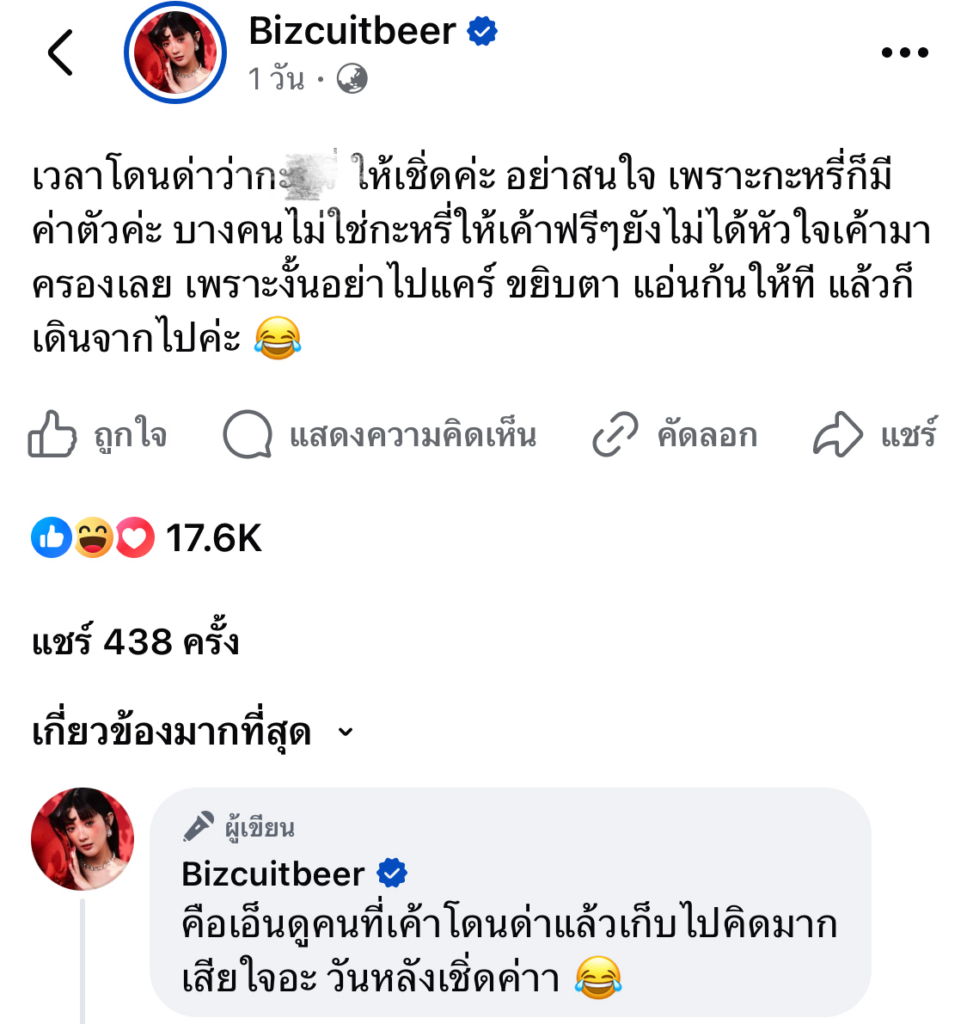
Task: Go back with the top-left arrow
Action: tap(60, 53)
